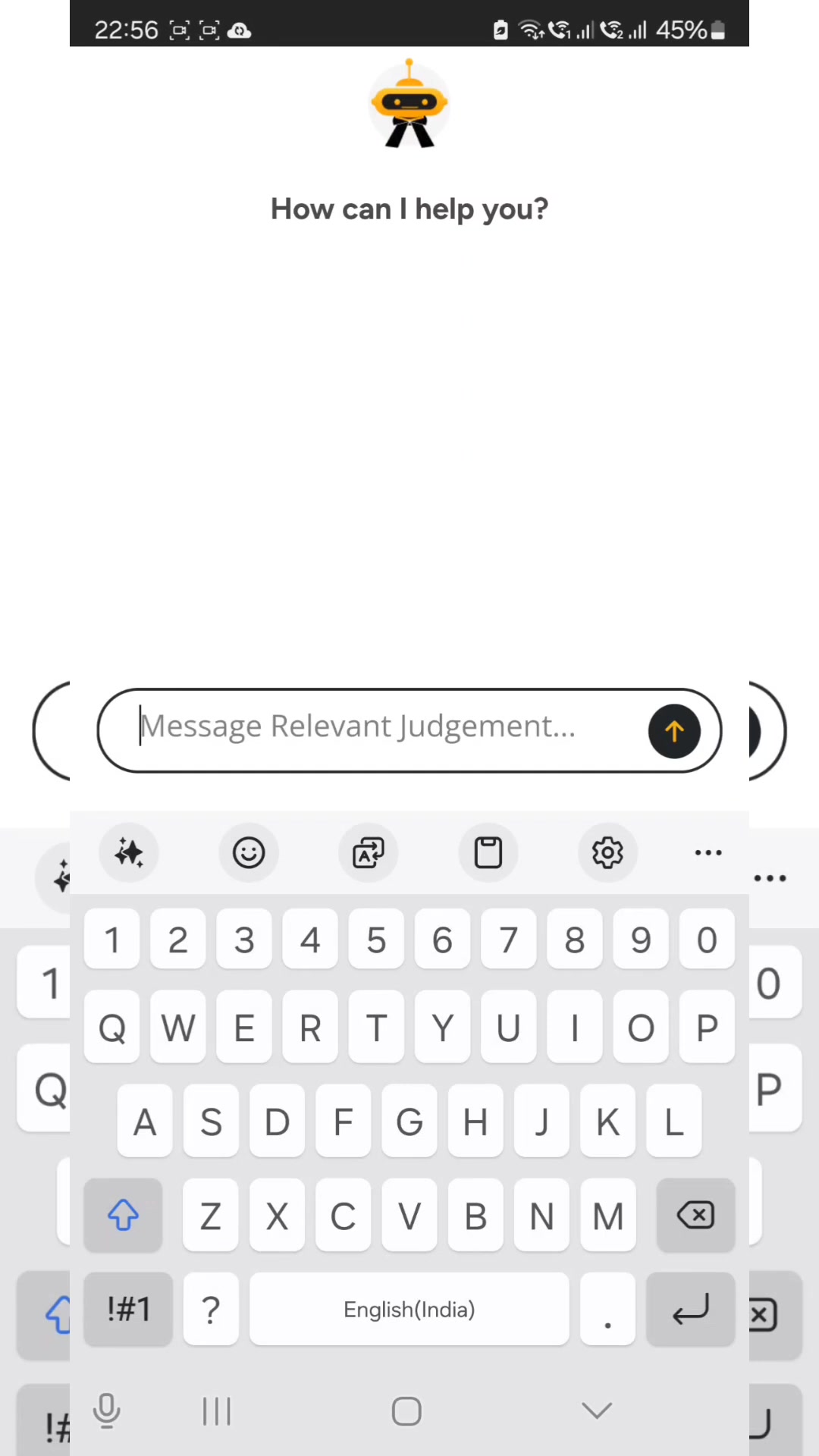The image size is (819, 1456).
Task: Switch to the !#1 symbols keyboard
Action: (128, 1310)
